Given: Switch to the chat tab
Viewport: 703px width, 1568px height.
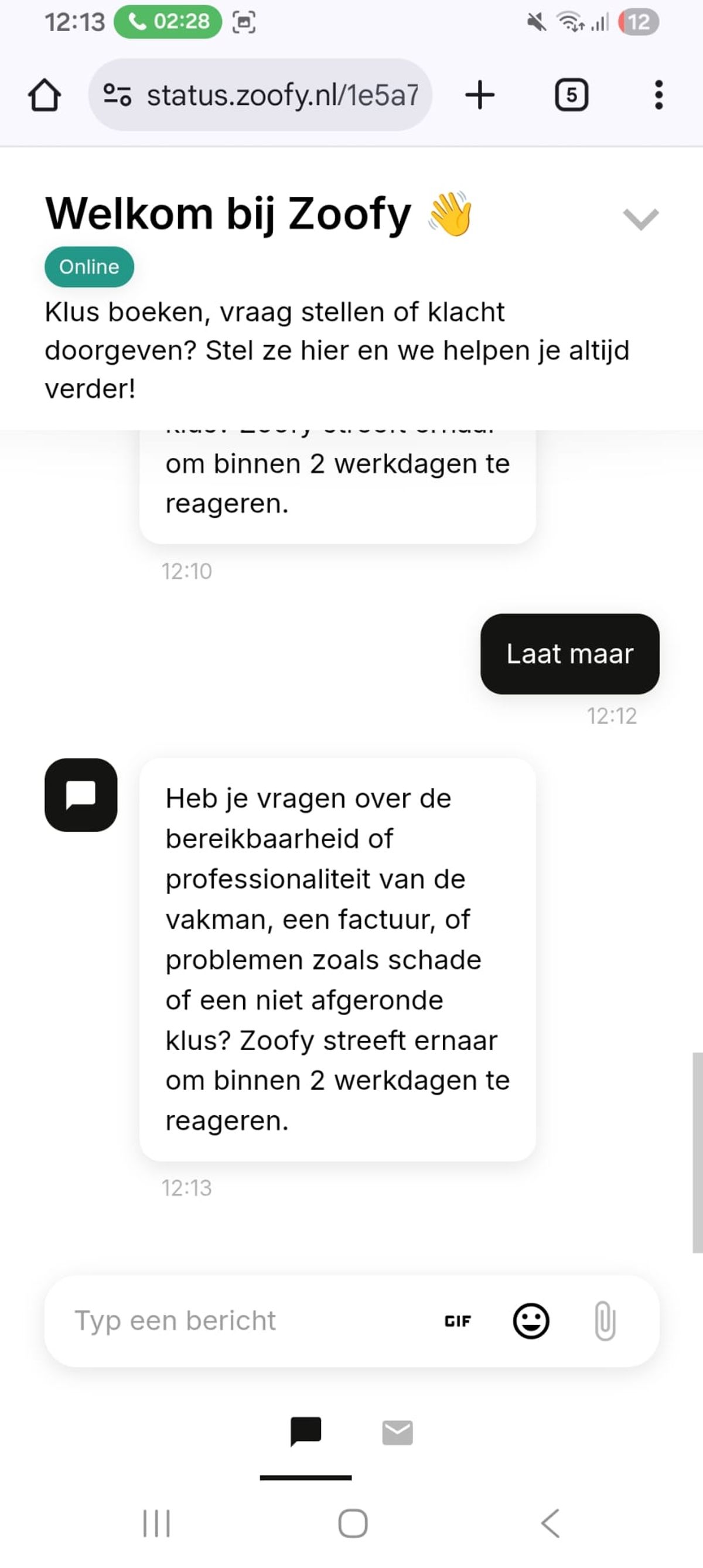Looking at the screenshot, I should (x=306, y=1432).
